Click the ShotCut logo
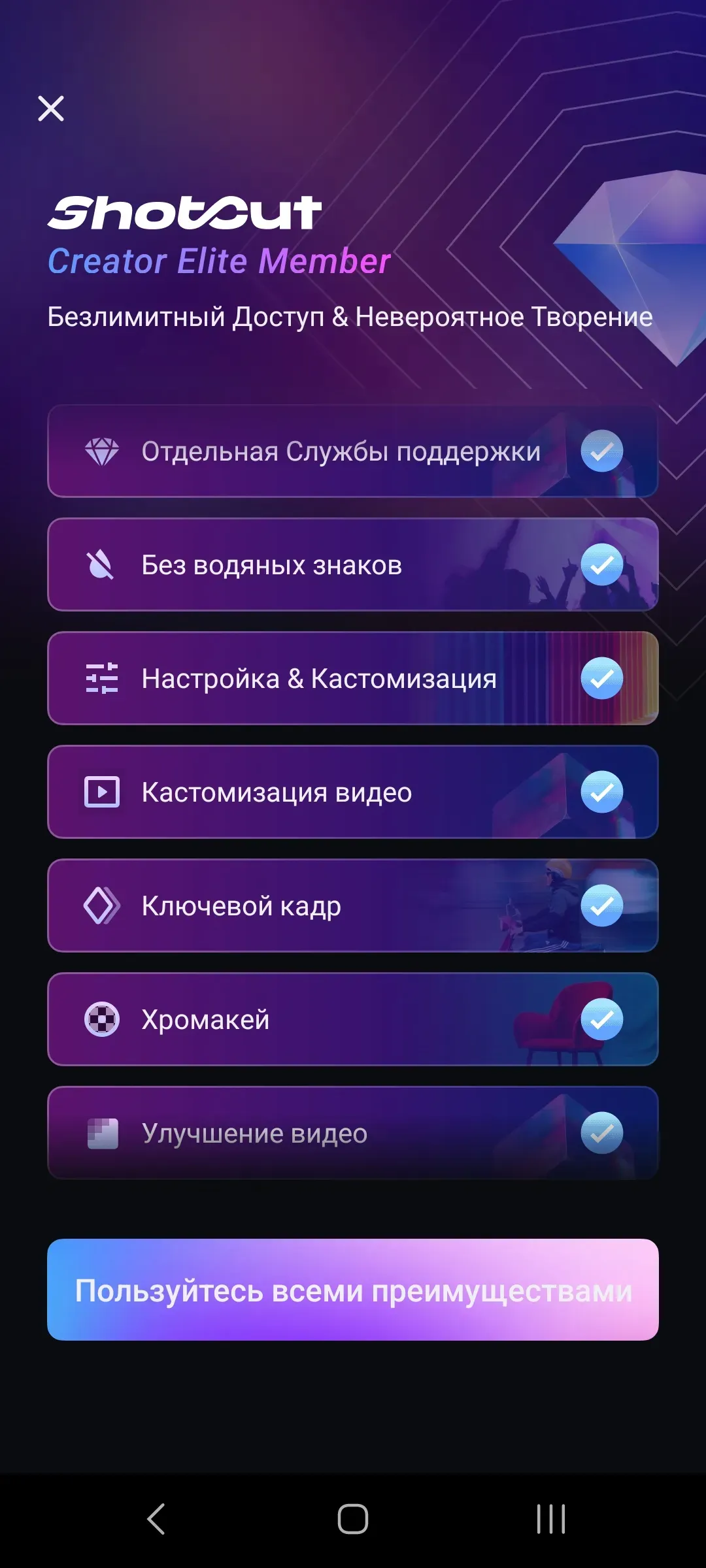This screenshot has height=1568, width=706. point(185,211)
